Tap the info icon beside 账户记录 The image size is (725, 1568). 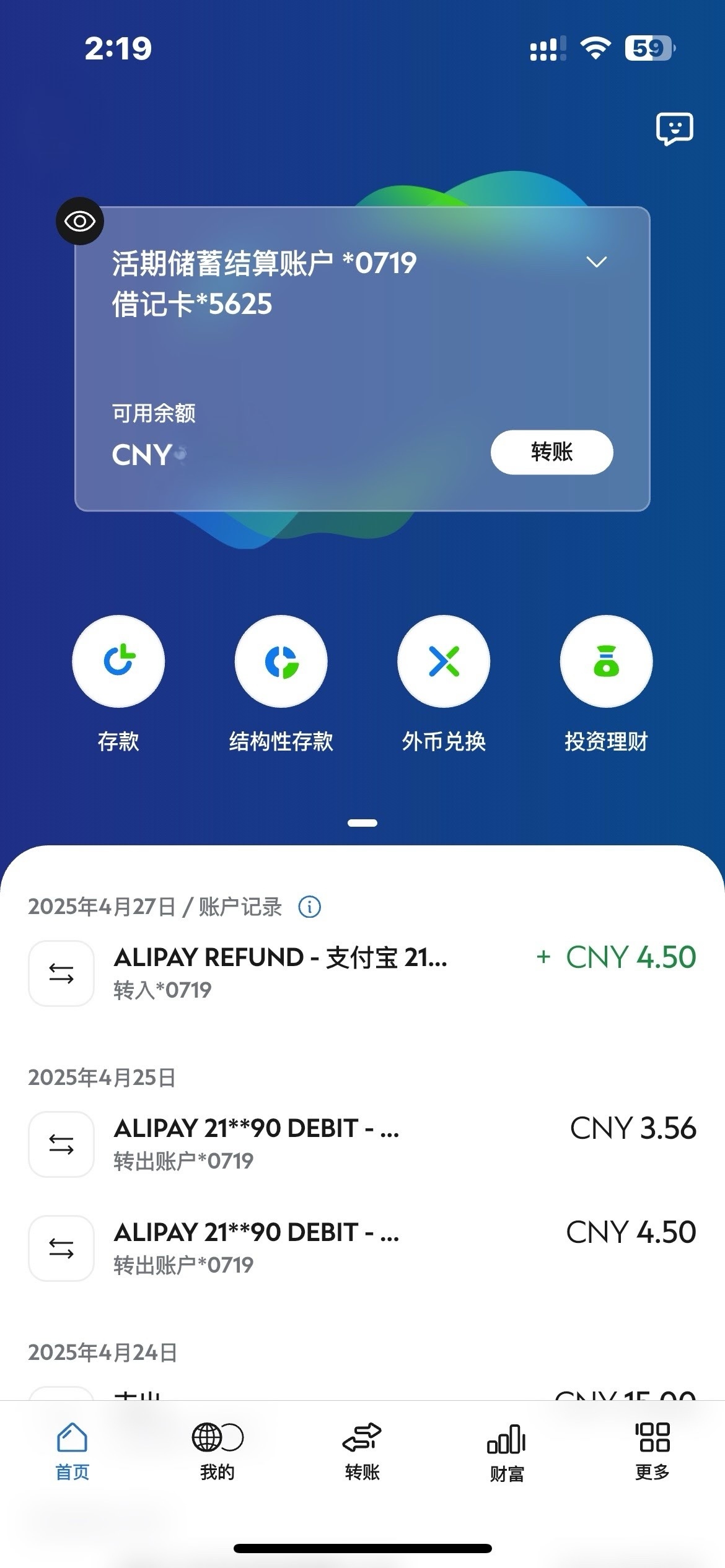click(309, 907)
